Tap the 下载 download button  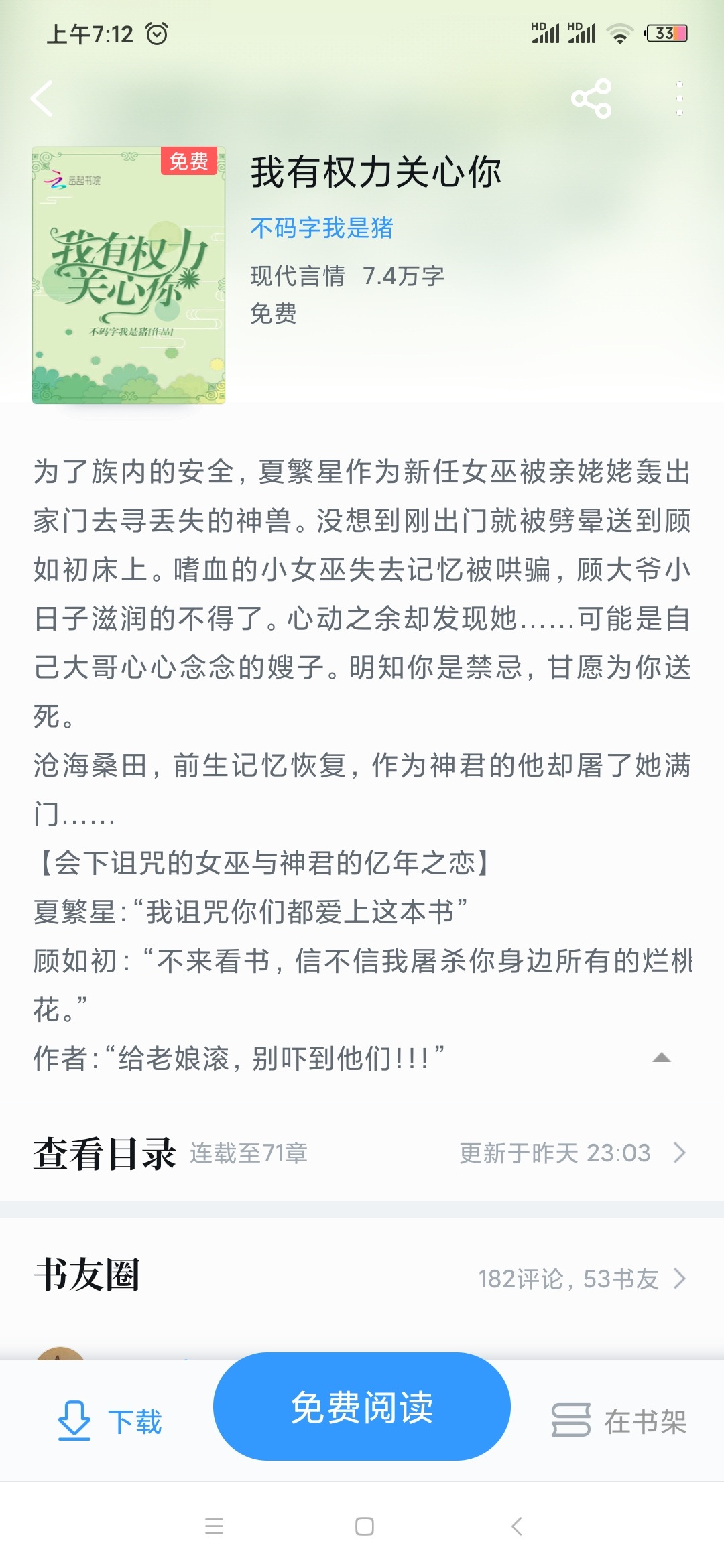tap(110, 1421)
